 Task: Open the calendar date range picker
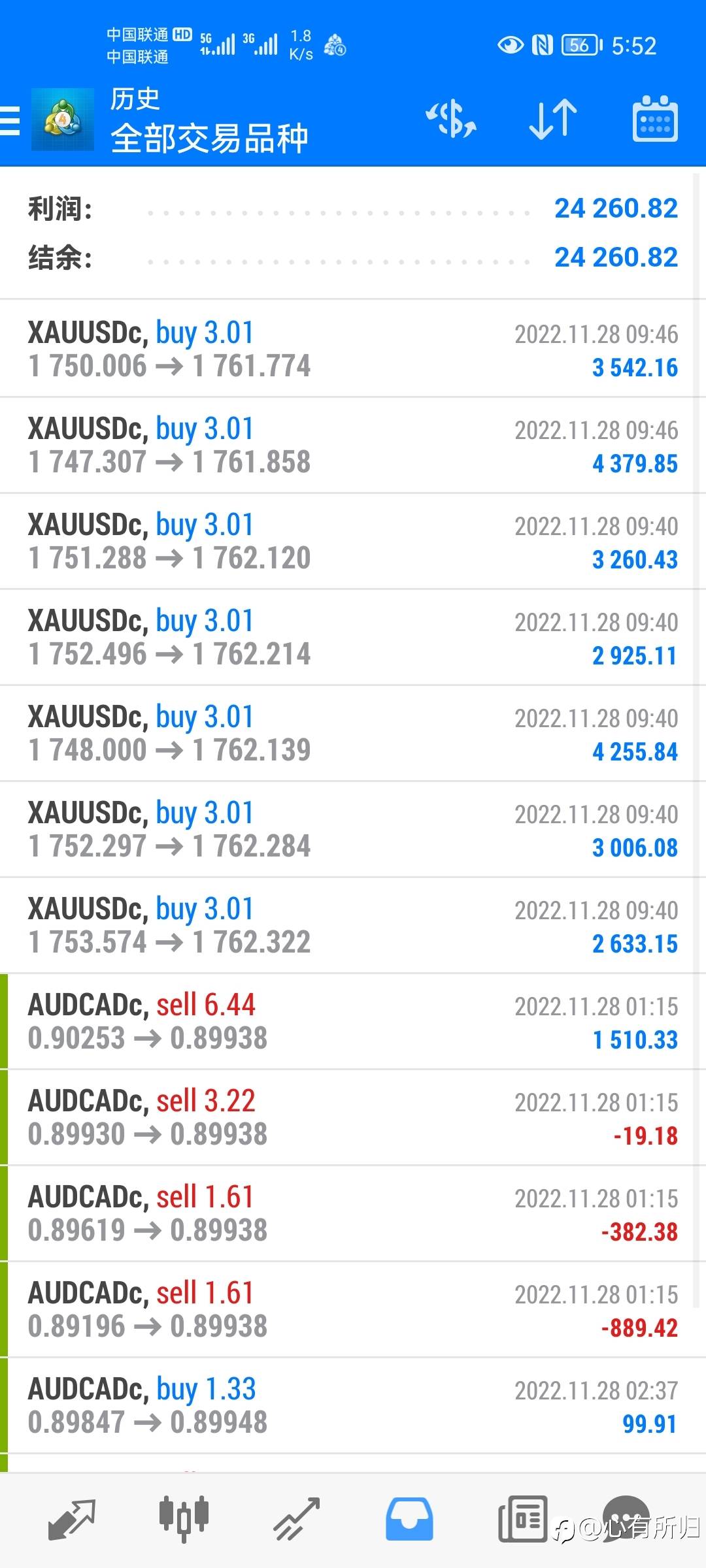[x=655, y=120]
